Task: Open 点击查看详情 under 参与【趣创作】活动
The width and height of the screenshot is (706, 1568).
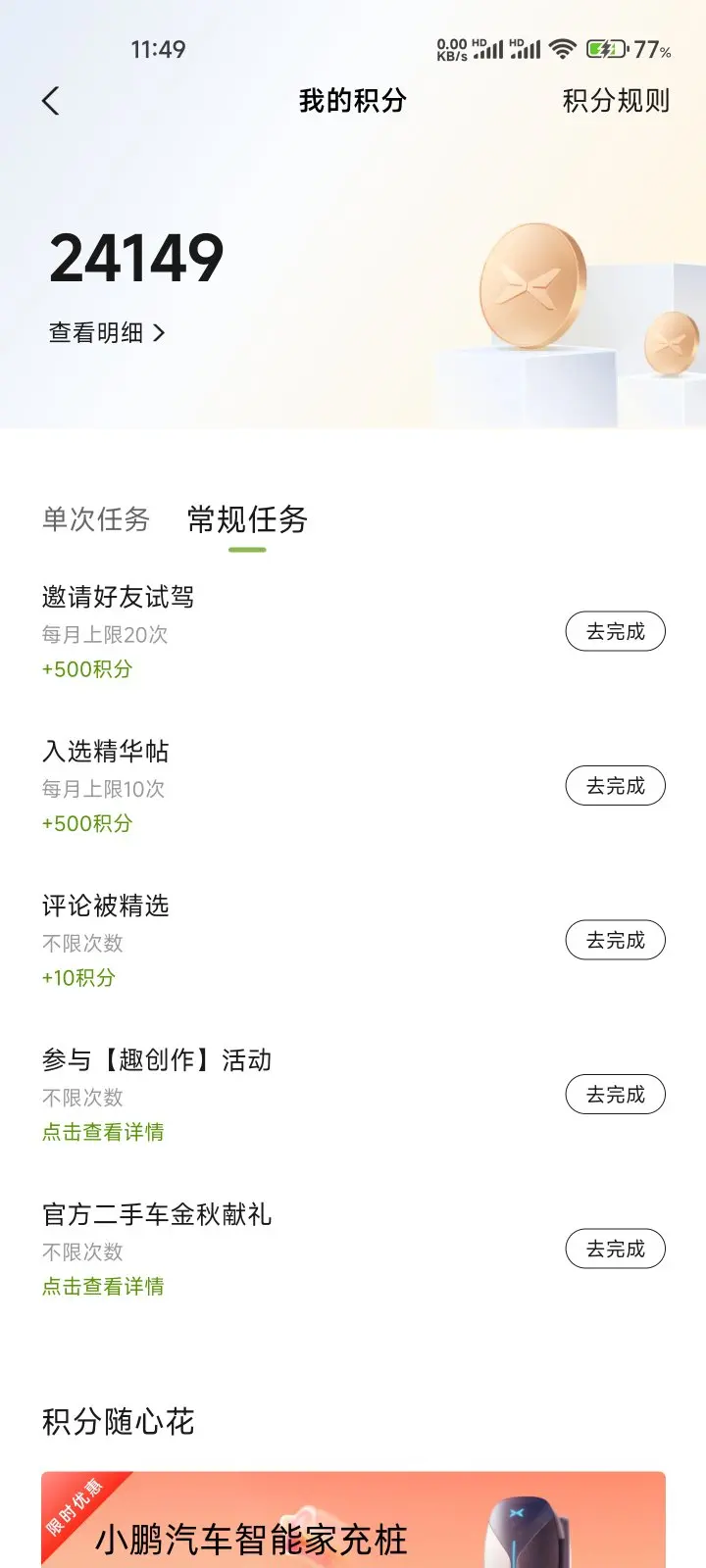Action: [x=103, y=1132]
